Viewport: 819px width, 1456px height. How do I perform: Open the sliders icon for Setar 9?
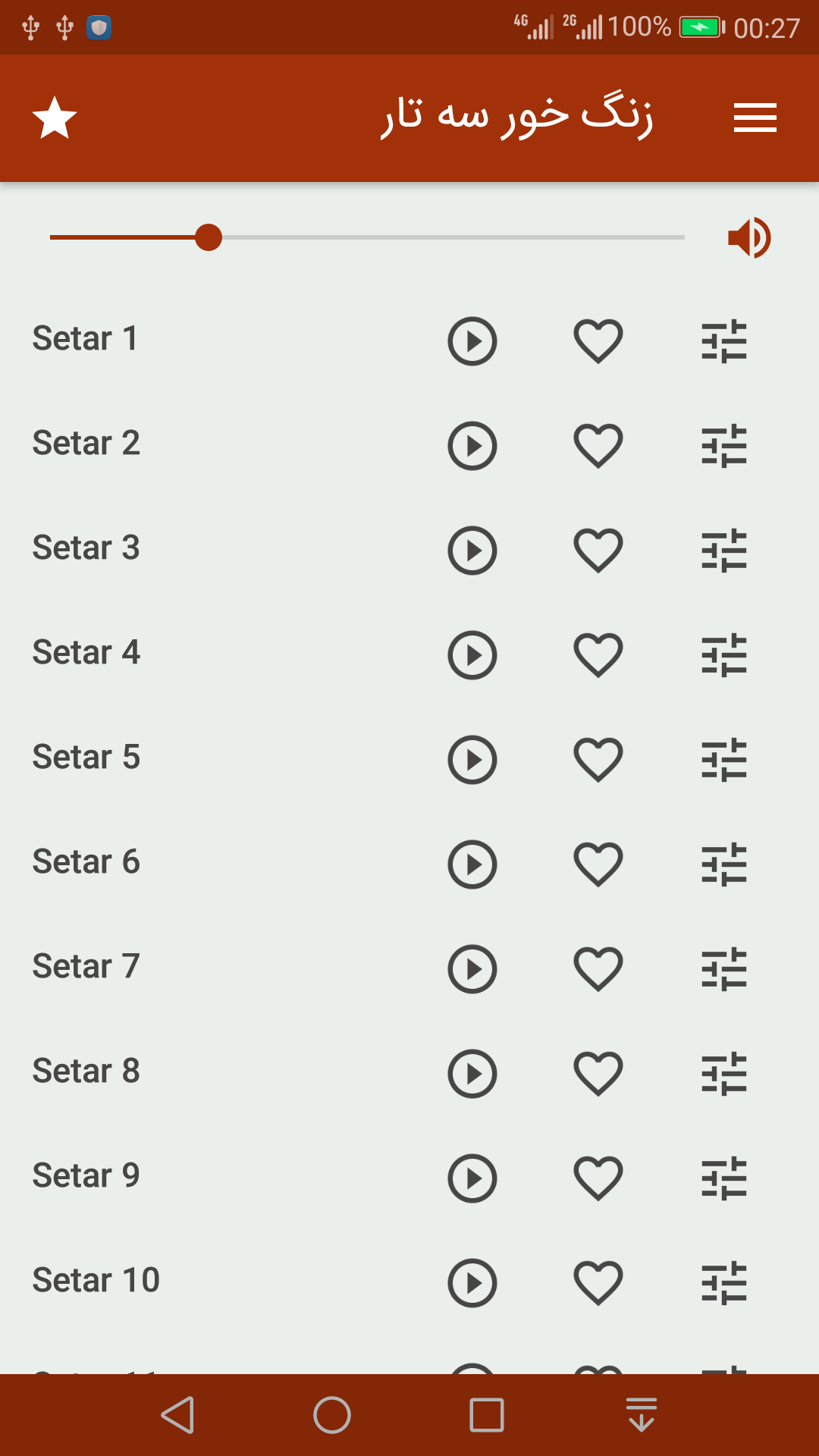tap(724, 1178)
